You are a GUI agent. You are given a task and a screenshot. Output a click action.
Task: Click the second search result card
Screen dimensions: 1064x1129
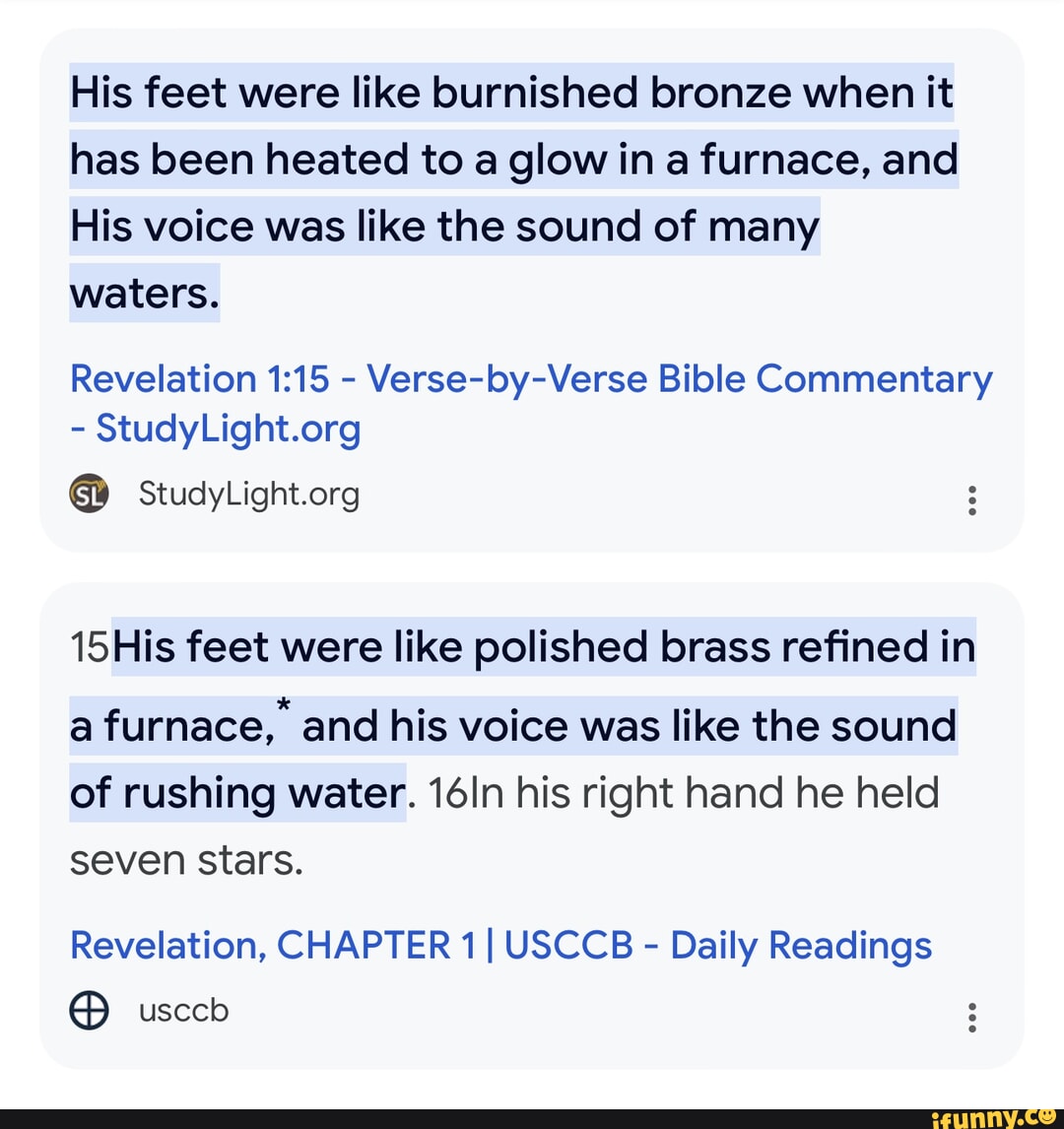(532, 828)
